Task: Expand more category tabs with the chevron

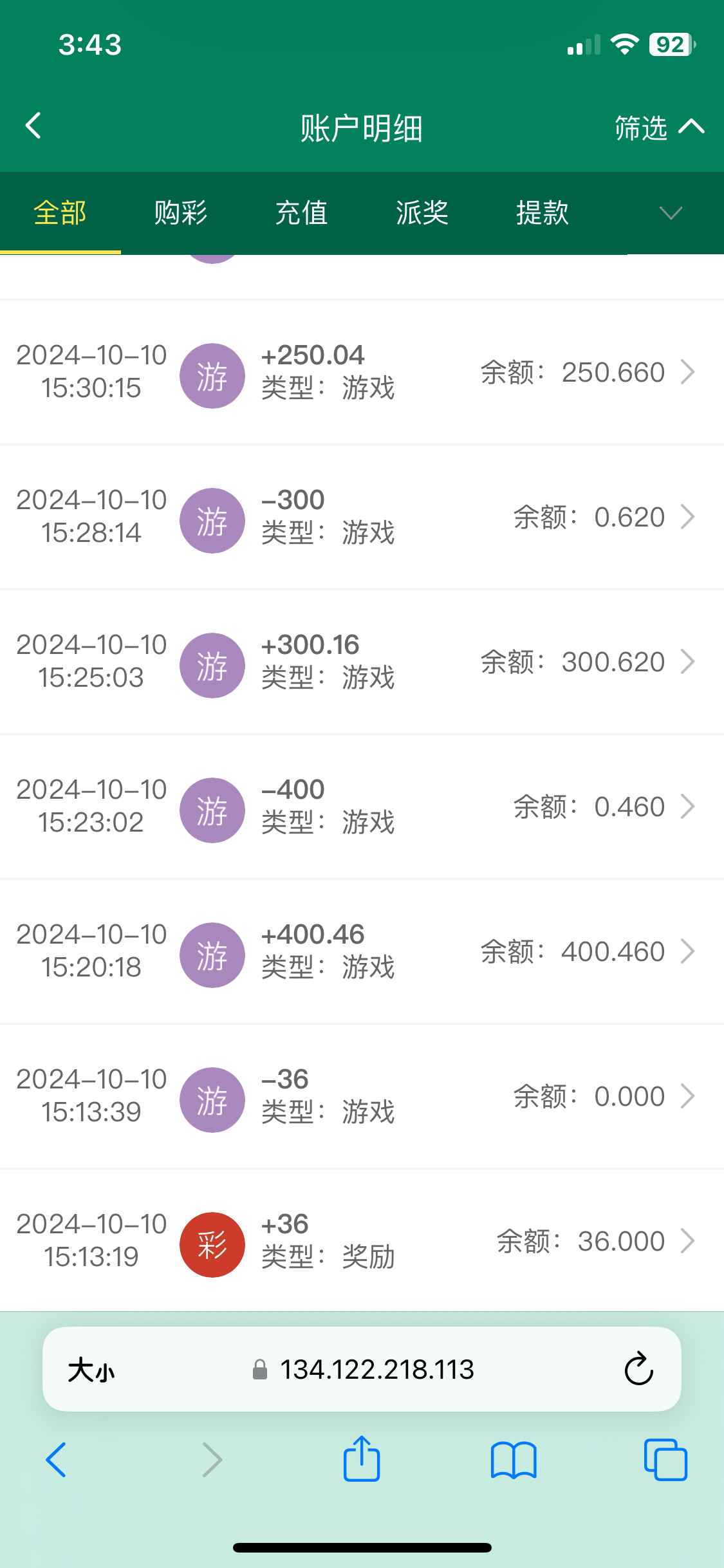Action: click(671, 213)
